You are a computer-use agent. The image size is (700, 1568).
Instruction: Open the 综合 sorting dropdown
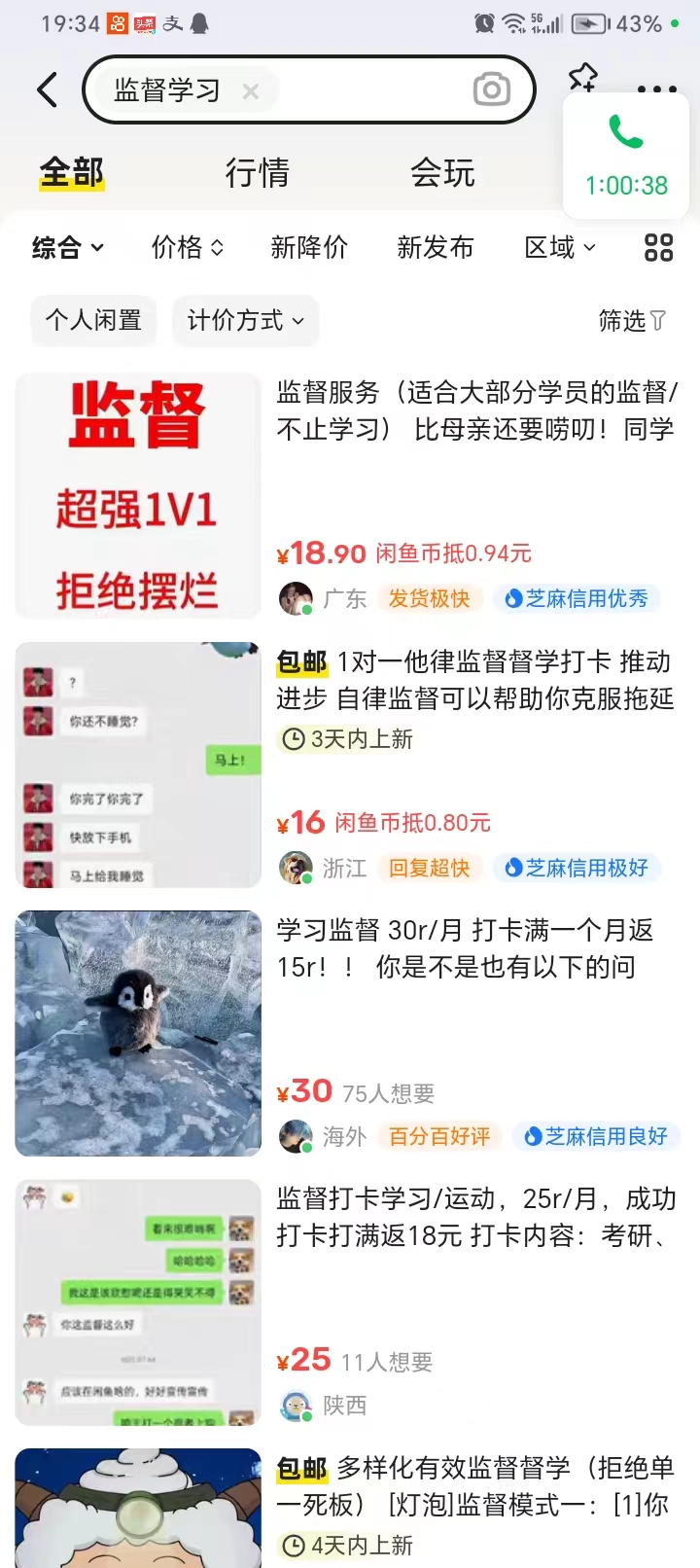[x=67, y=248]
